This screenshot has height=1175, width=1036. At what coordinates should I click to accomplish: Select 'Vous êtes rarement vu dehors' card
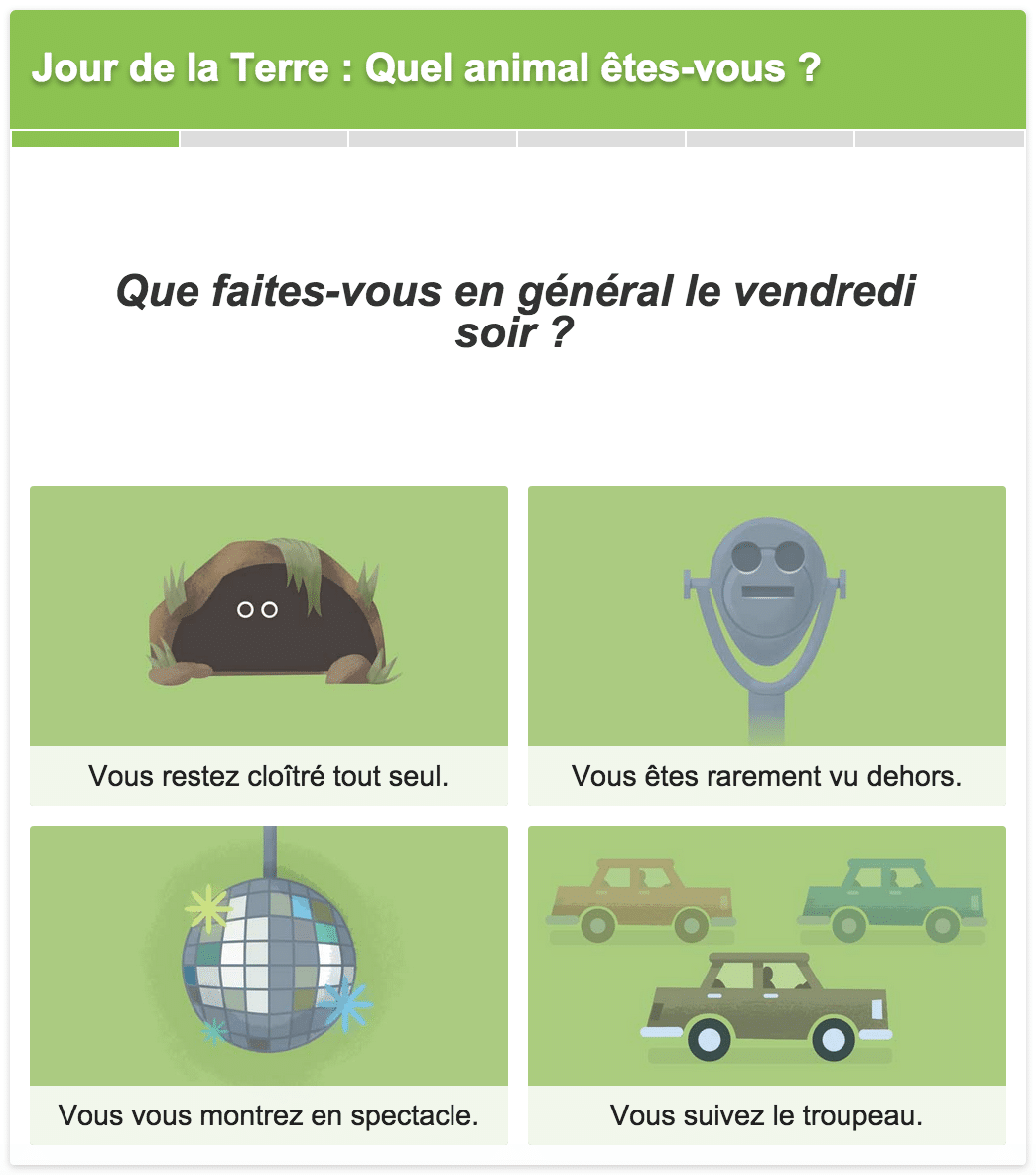(766, 645)
